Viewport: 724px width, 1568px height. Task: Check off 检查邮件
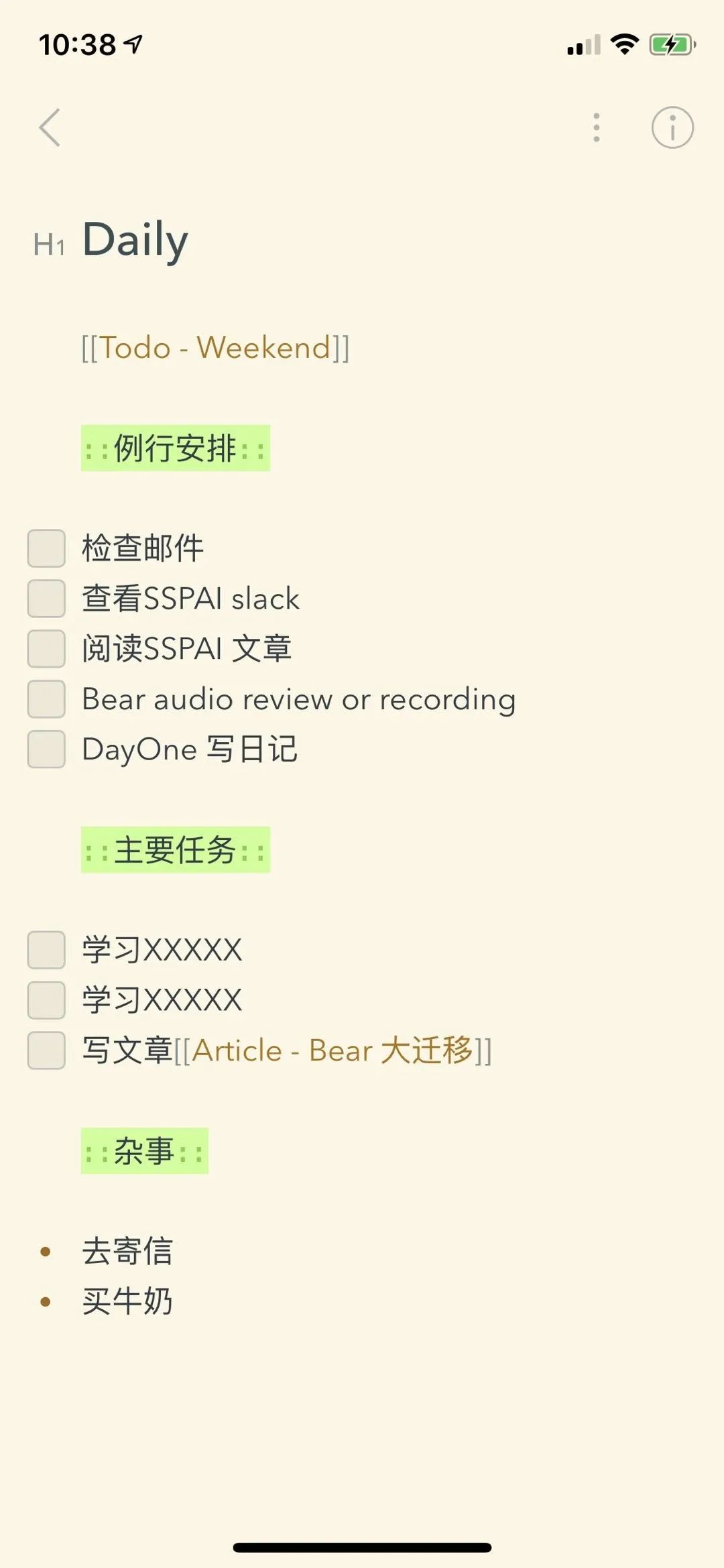[x=46, y=548]
